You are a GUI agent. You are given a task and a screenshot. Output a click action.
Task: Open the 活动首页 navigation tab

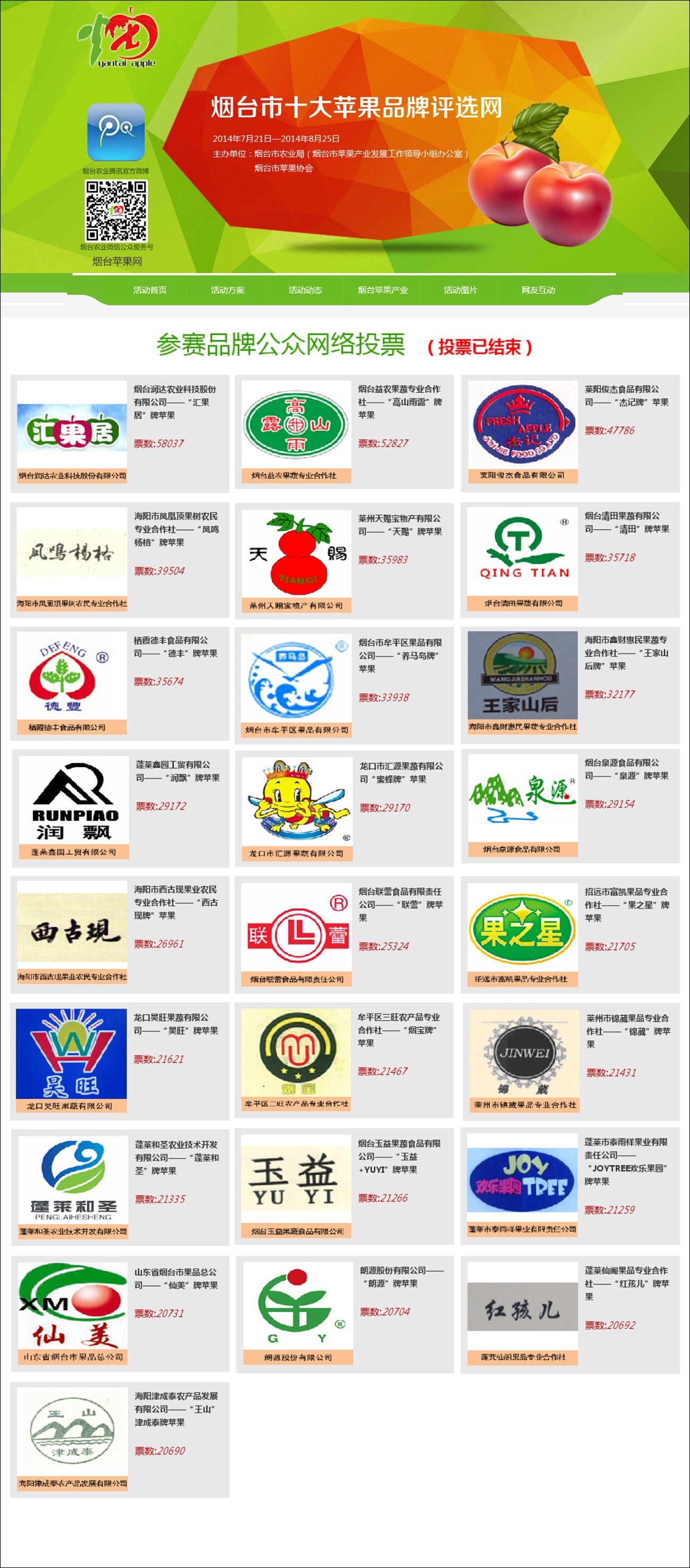(150, 290)
